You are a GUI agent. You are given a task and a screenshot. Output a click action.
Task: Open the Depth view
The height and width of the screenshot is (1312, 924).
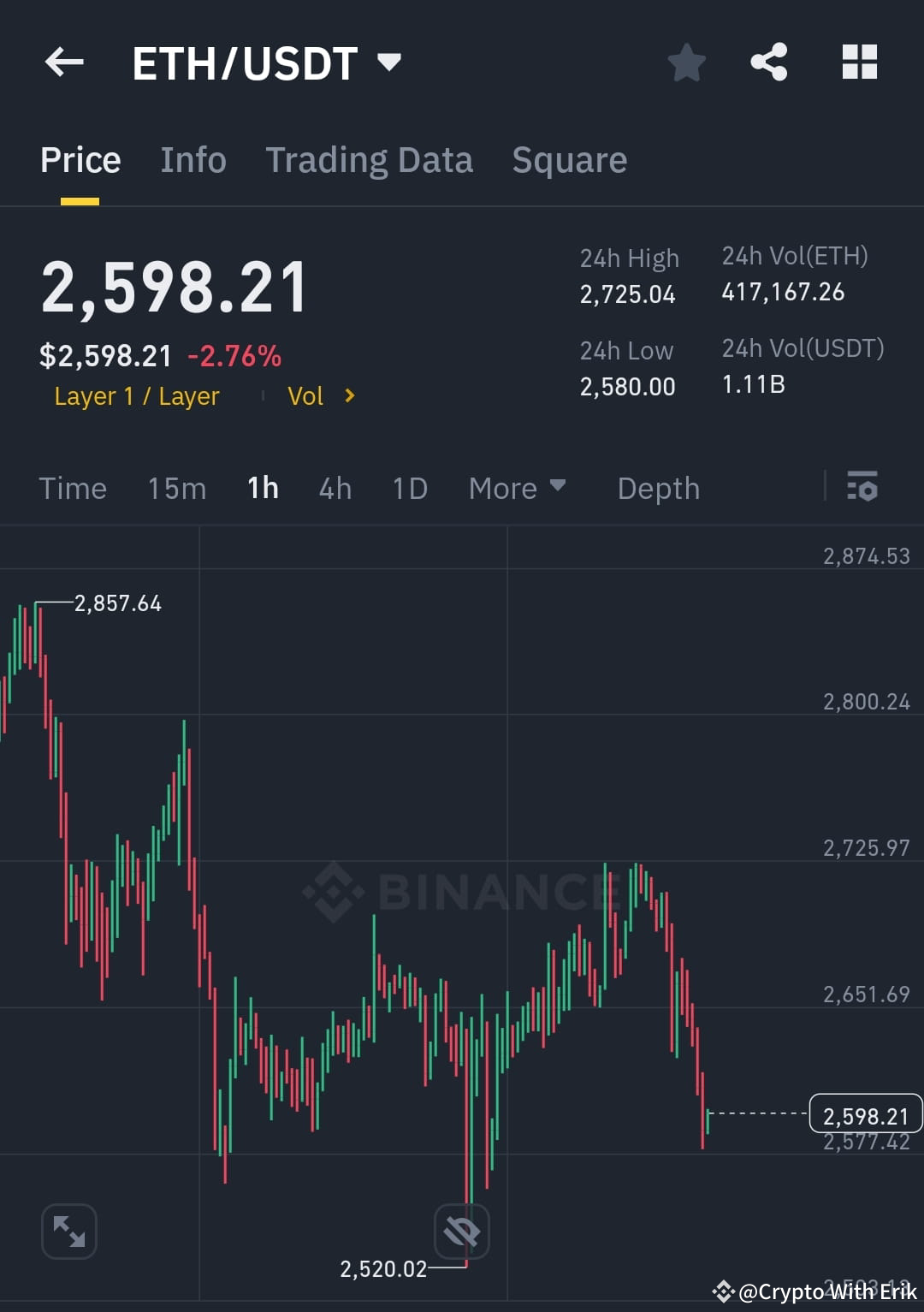click(657, 488)
